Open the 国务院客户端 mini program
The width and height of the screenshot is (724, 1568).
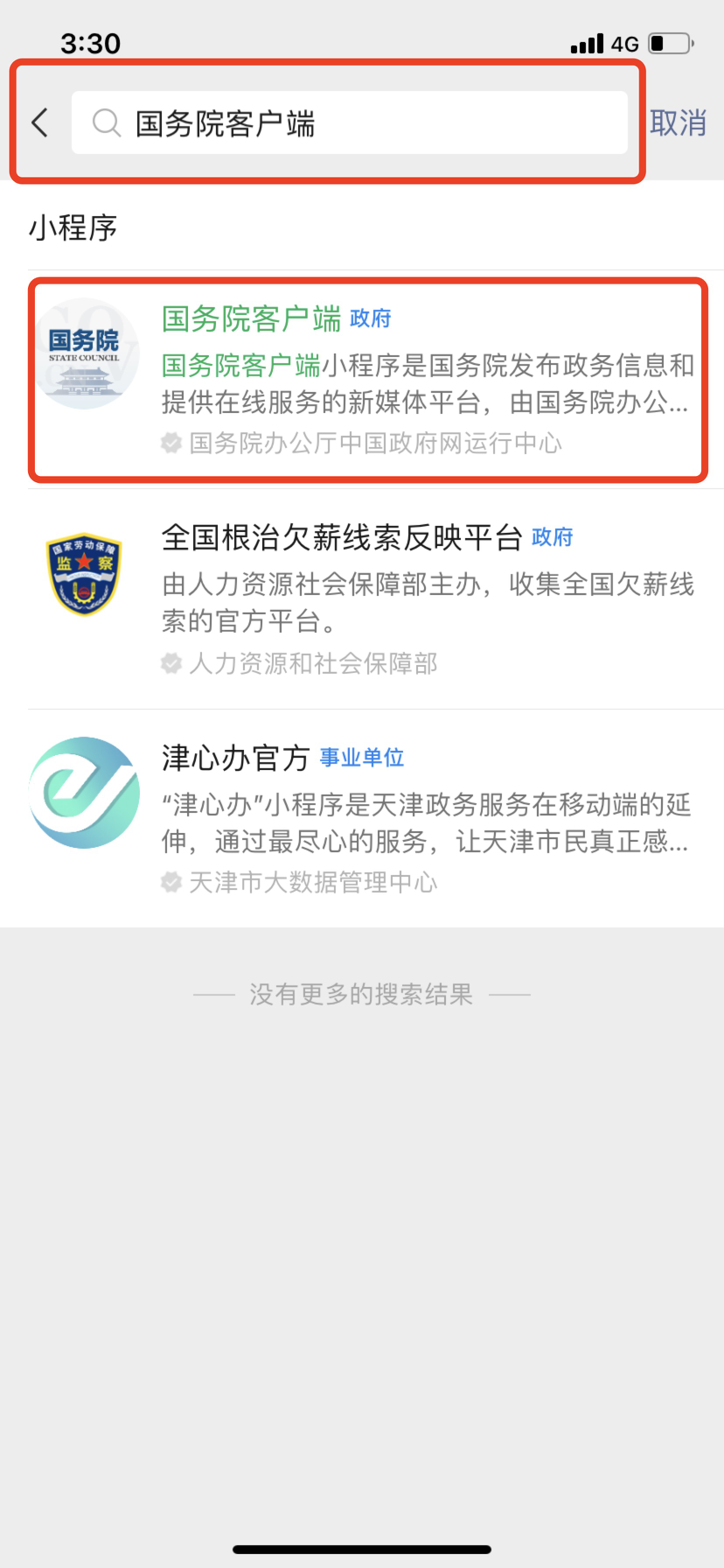click(x=367, y=379)
